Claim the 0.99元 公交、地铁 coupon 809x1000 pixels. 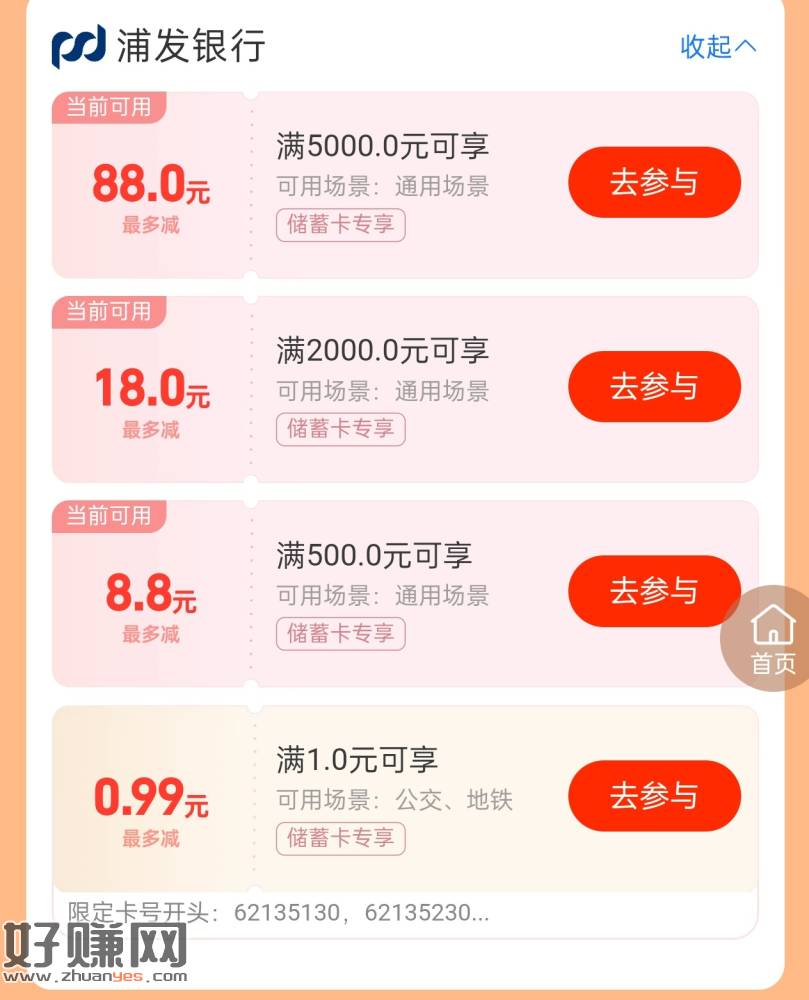point(654,796)
